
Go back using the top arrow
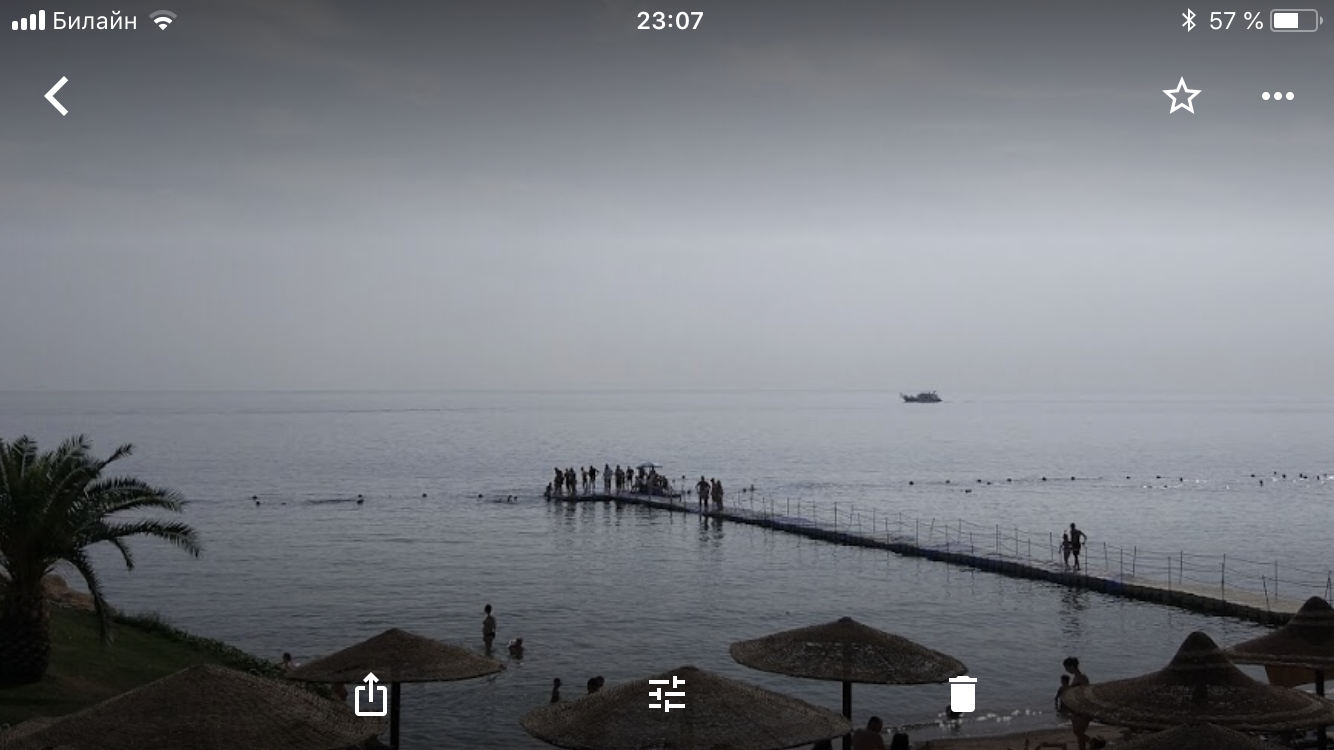pyautogui.click(x=57, y=97)
